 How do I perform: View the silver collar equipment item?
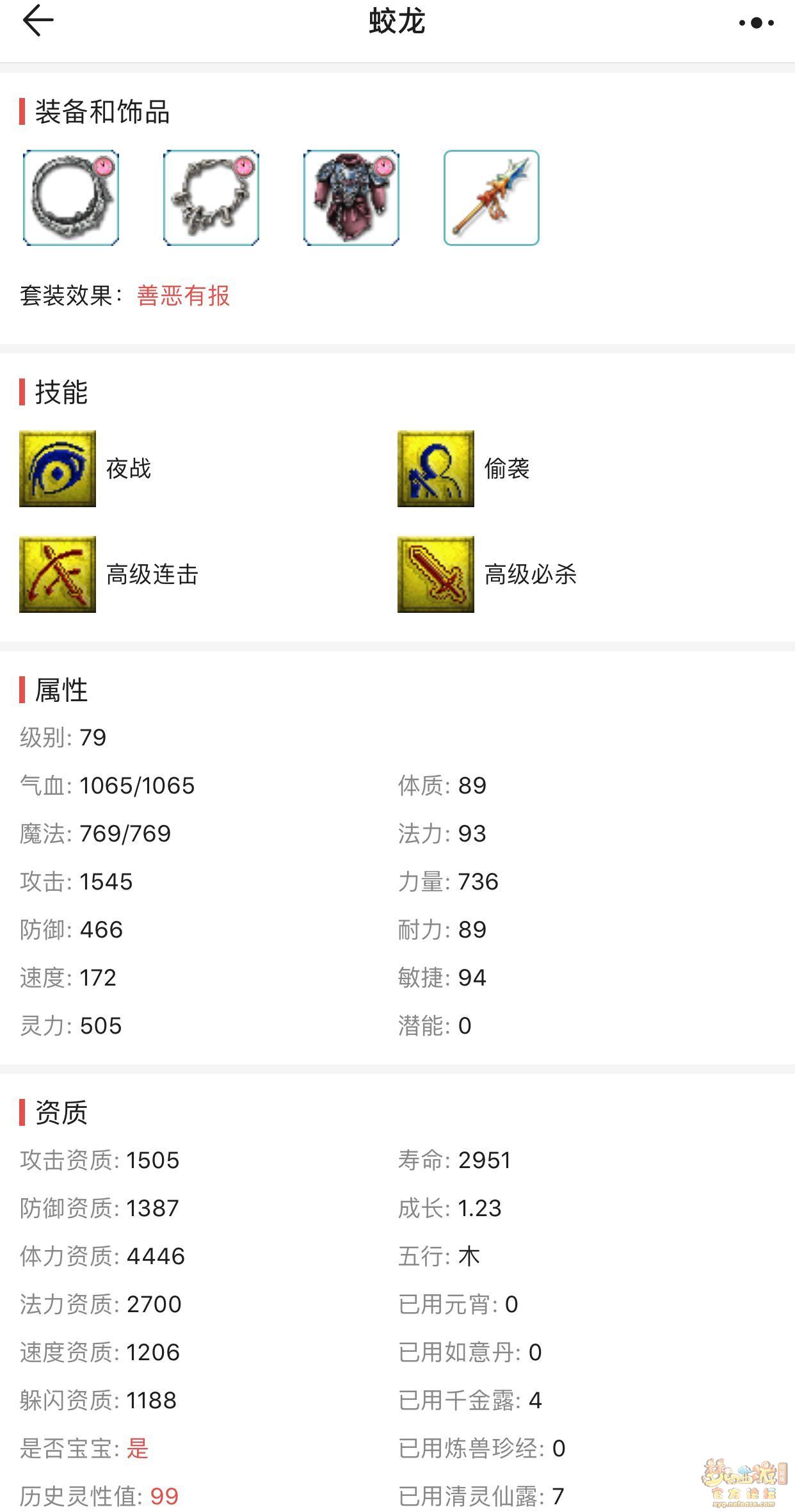[71, 198]
